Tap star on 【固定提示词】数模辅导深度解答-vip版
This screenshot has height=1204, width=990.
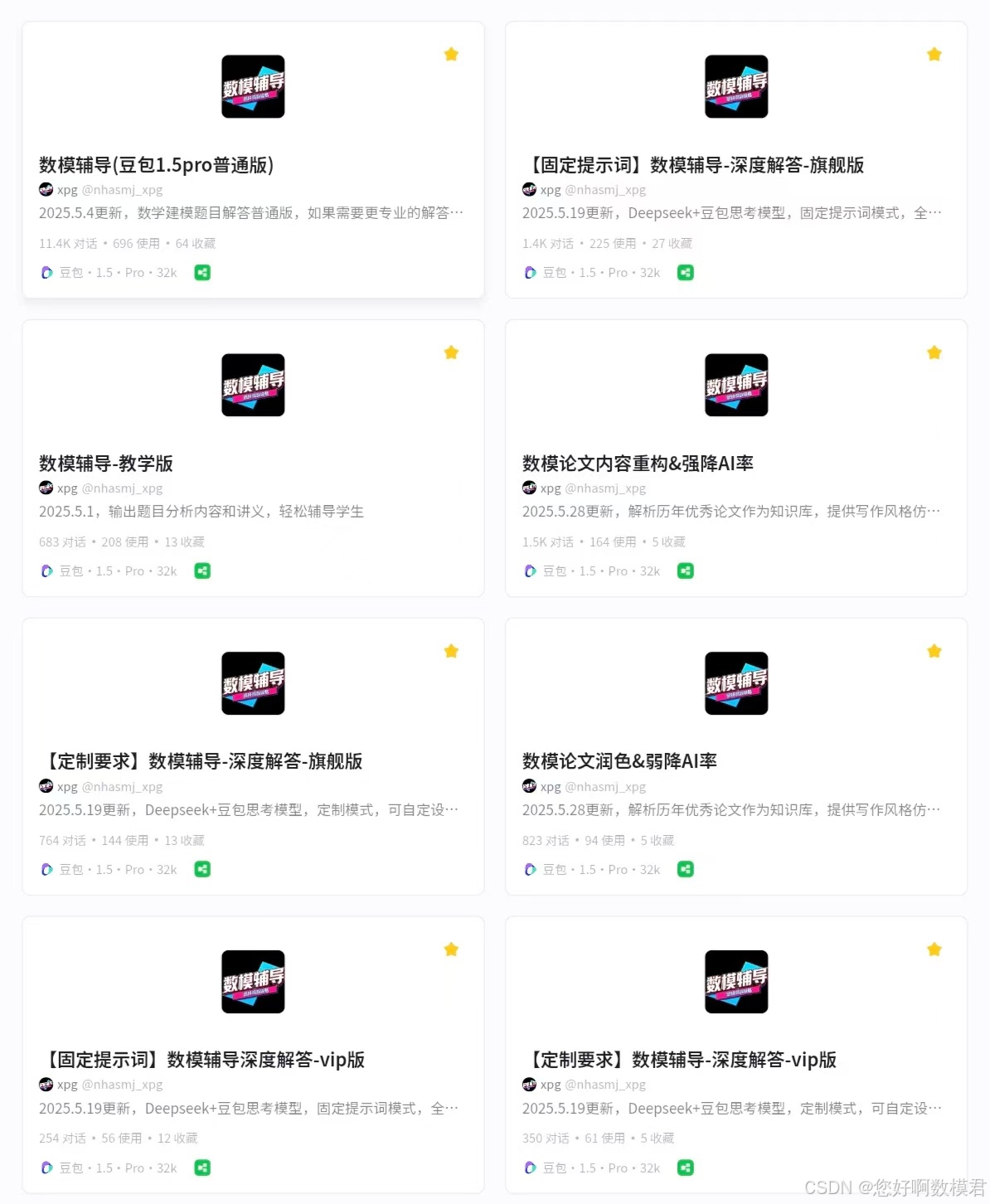click(x=451, y=949)
